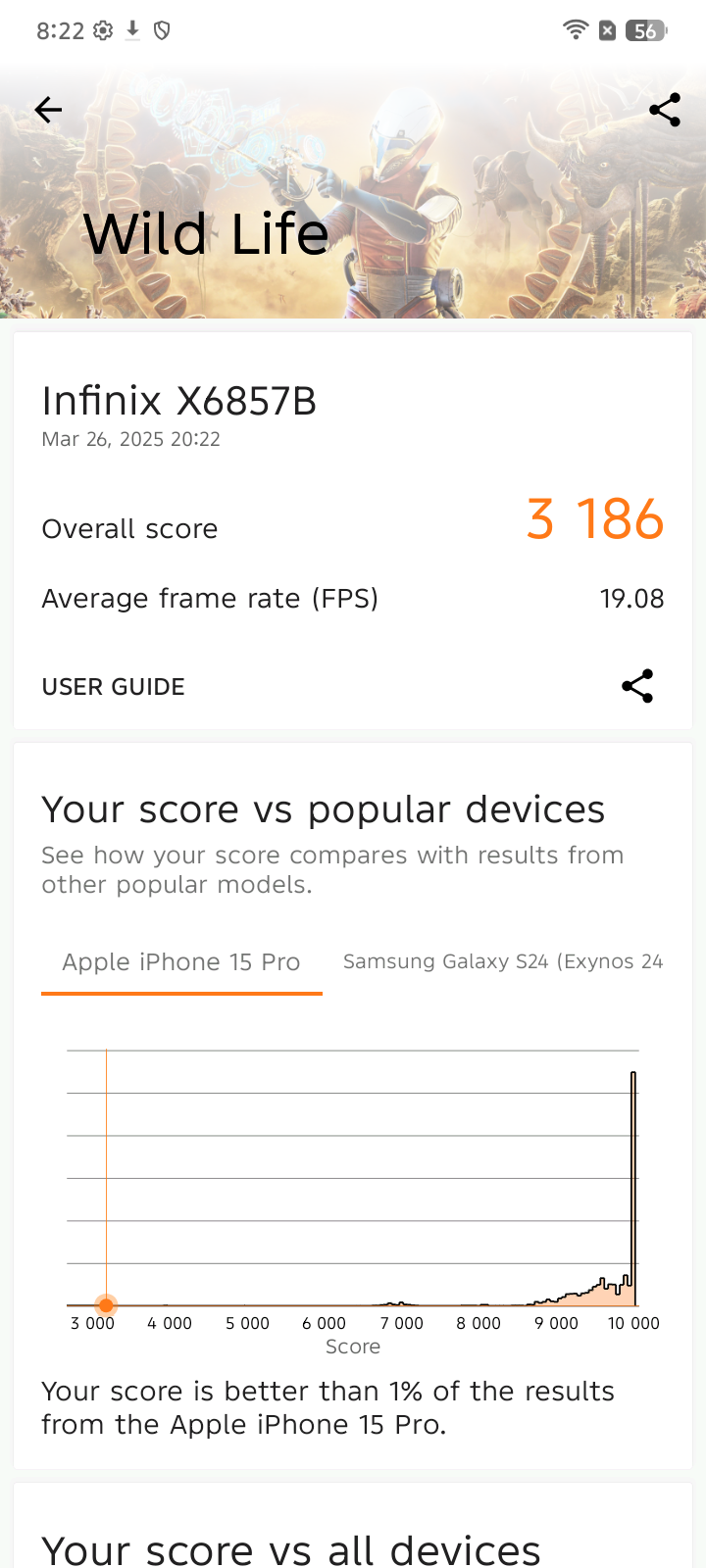Tap the download icon in the status bar

(132, 30)
